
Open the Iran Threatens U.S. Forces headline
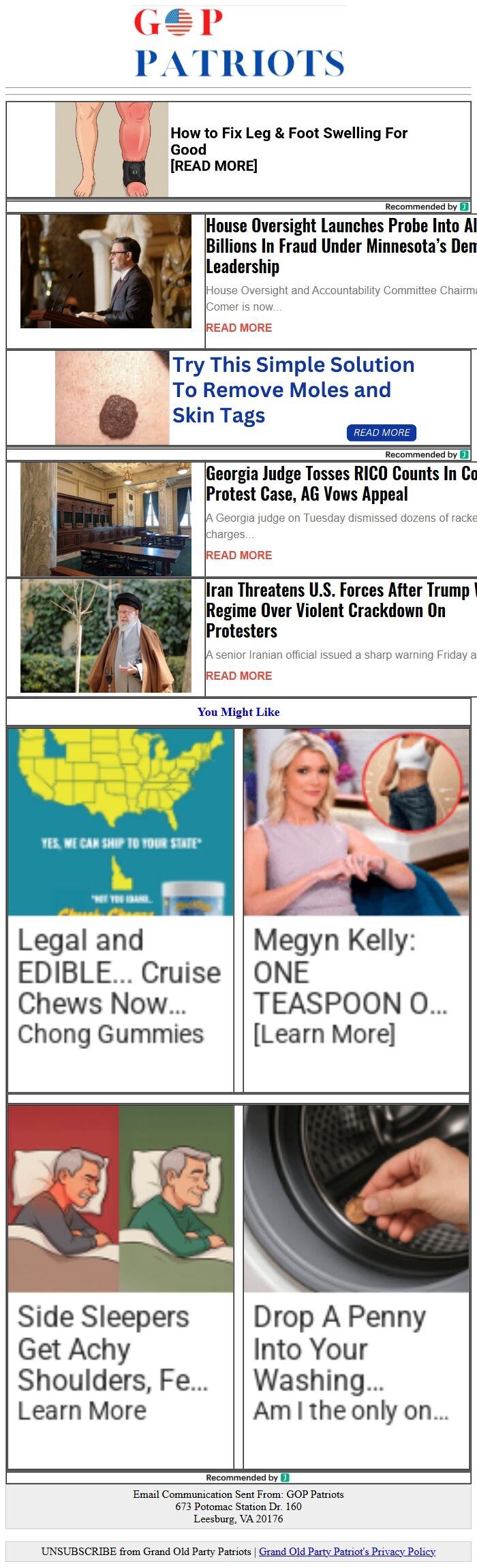334,610
